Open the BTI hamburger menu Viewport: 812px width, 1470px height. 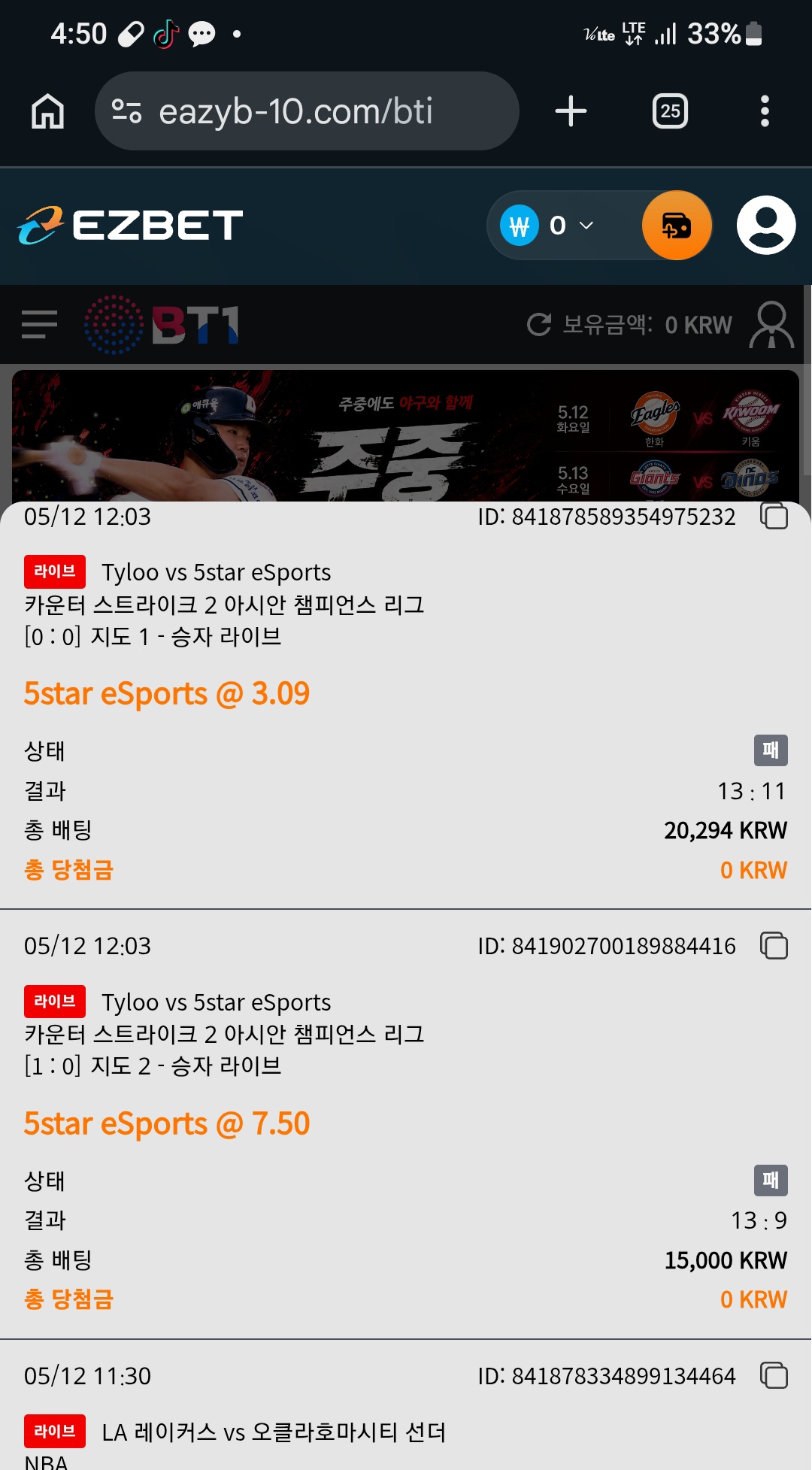click(39, 325)
